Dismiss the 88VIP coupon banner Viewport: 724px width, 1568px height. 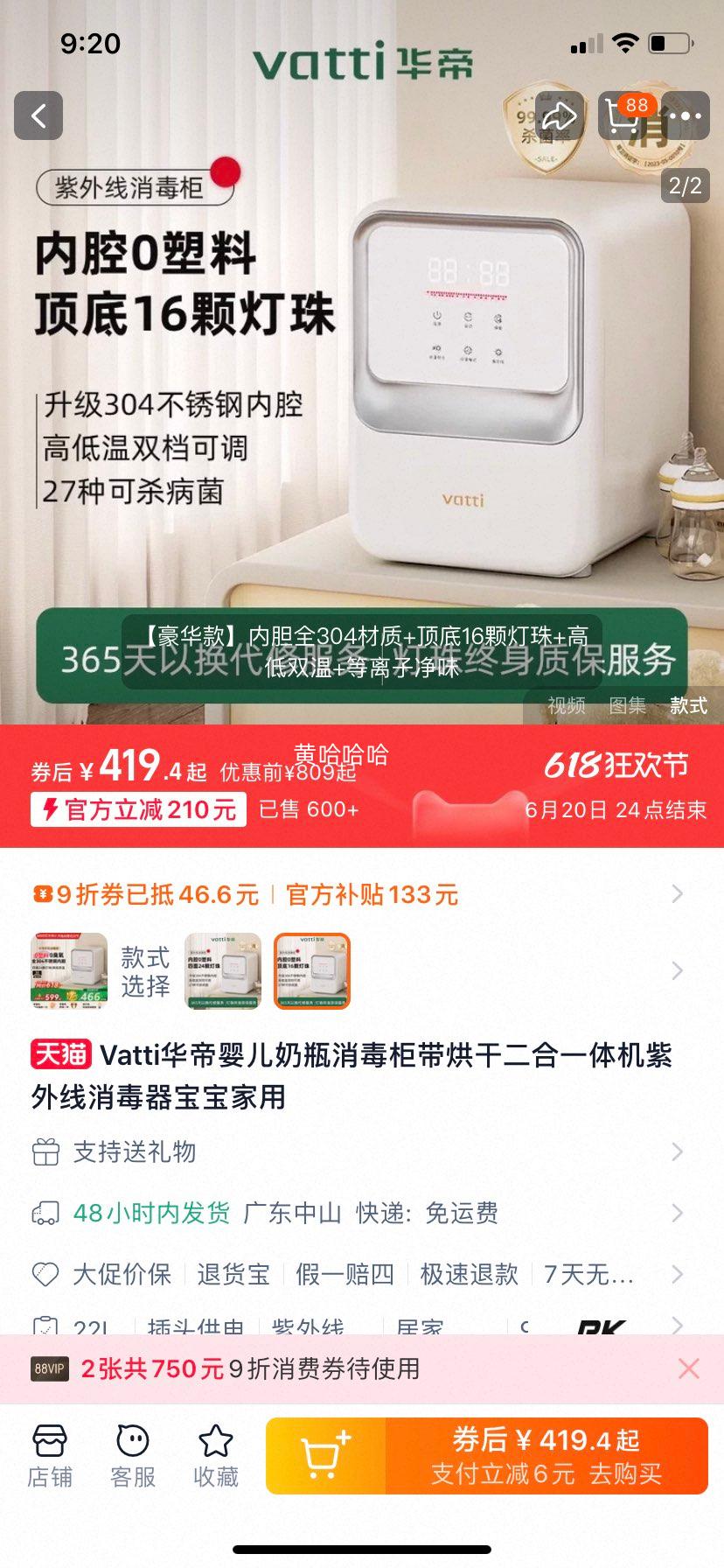(x=688, y=1368)
